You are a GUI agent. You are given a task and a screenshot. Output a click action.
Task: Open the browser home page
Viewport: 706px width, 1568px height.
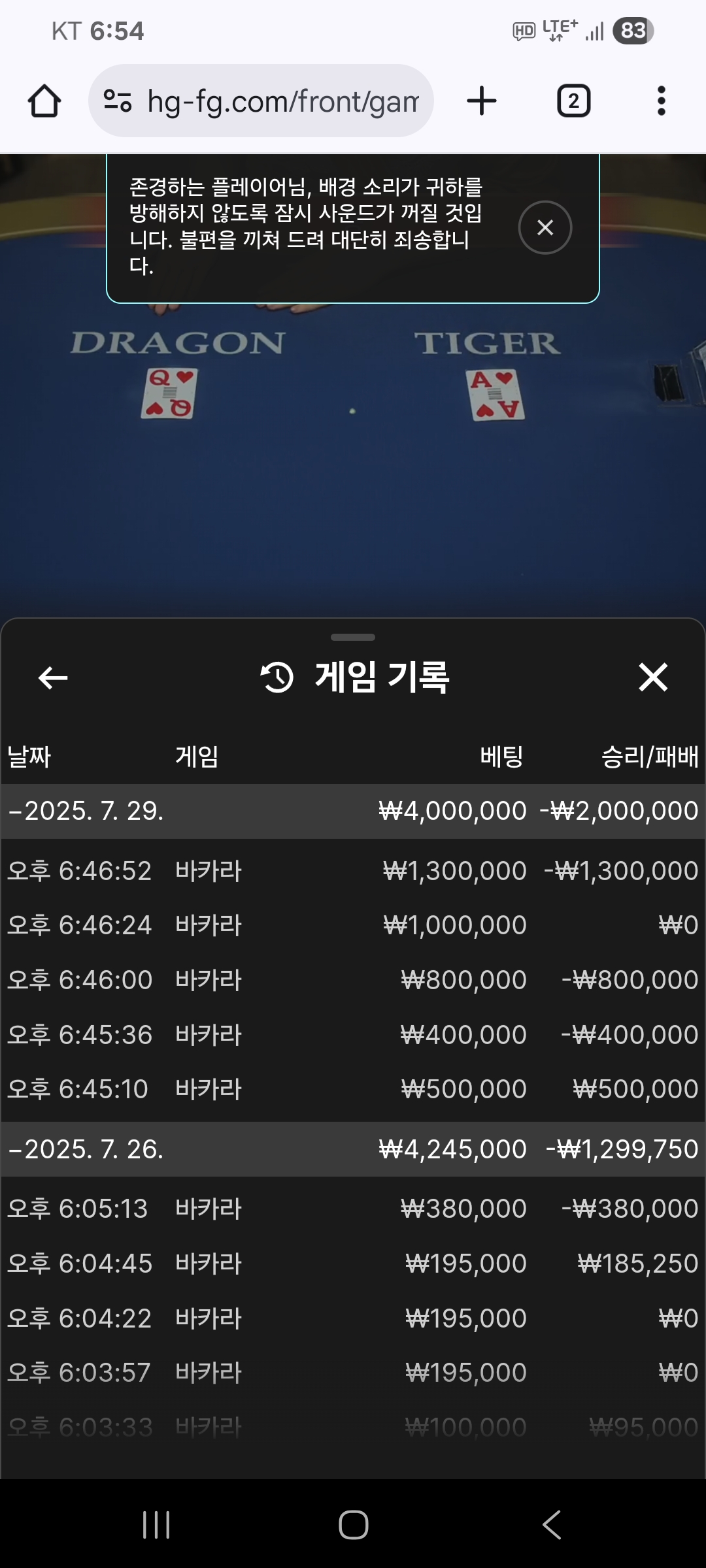click(44, 101)
